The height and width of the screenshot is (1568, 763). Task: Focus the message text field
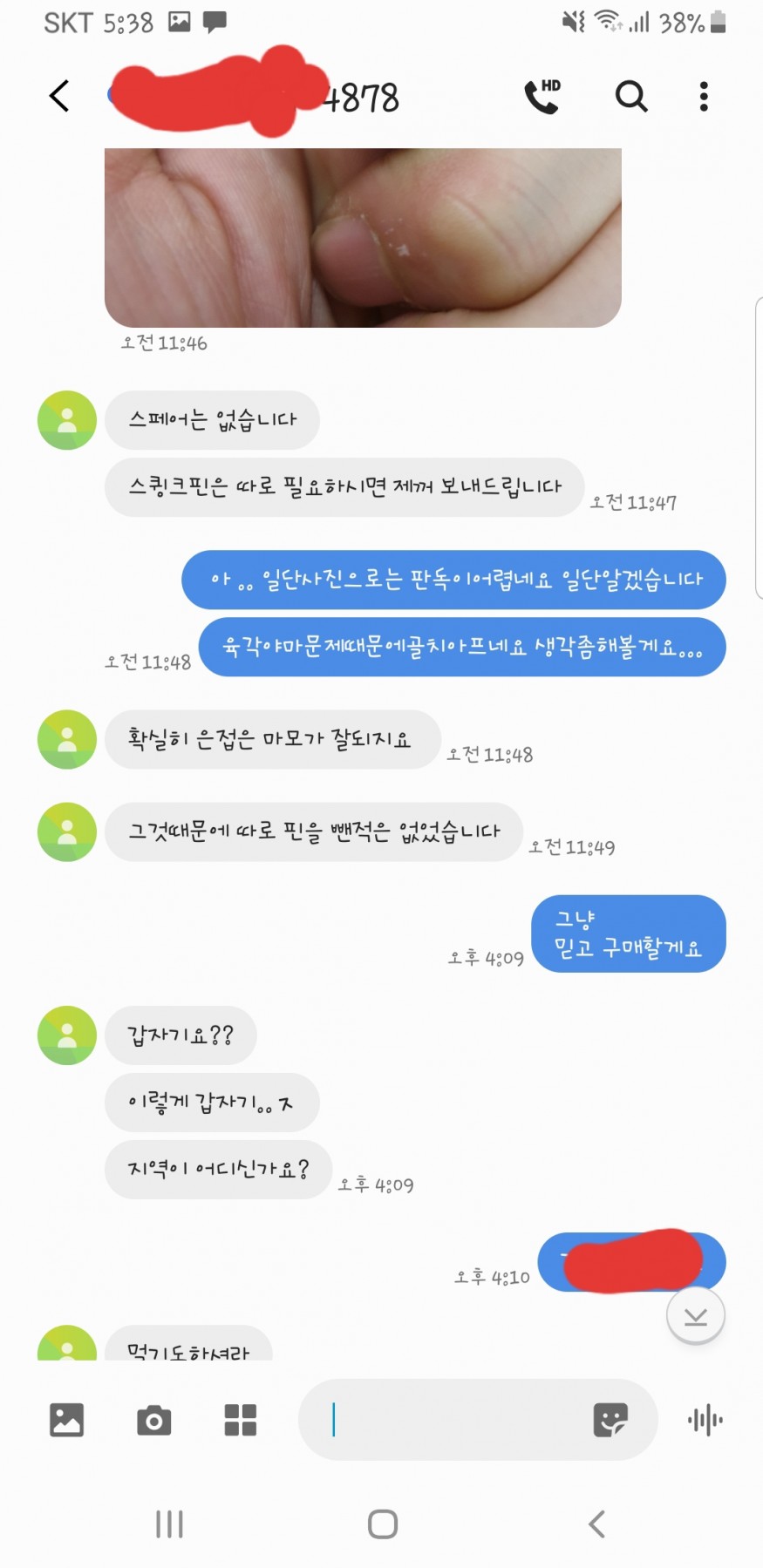[453, 1420]
